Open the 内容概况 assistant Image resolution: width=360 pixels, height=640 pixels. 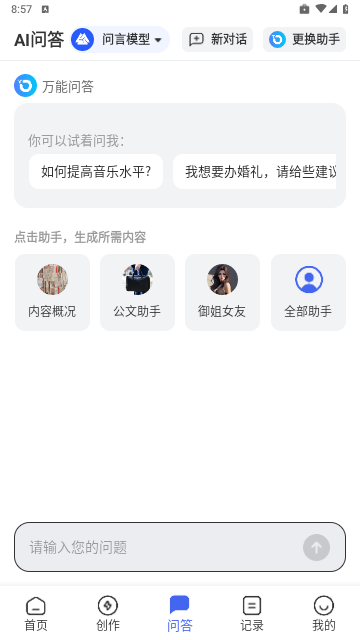coord(52,292)
